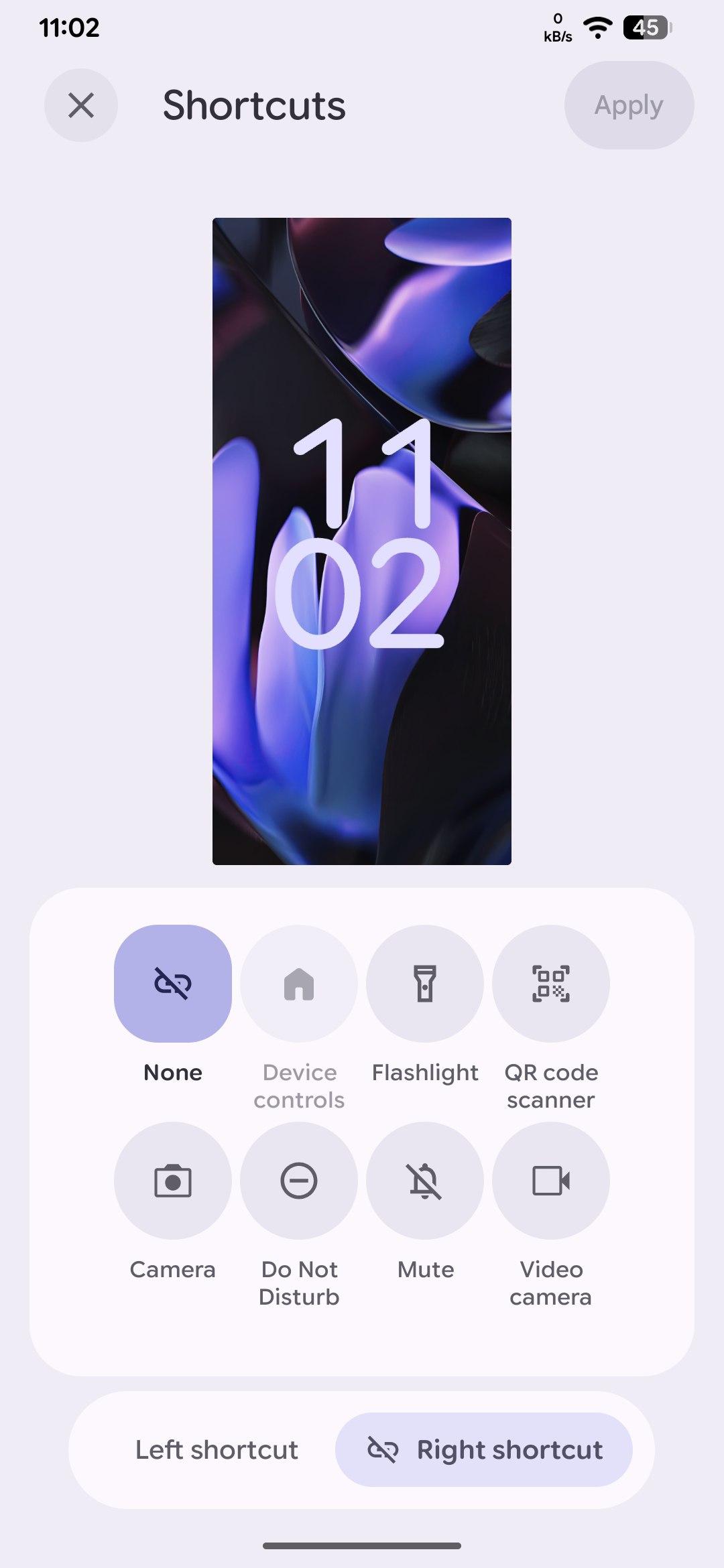
Task: Pick the Camera shortcut
Action: pos(173,1180)
